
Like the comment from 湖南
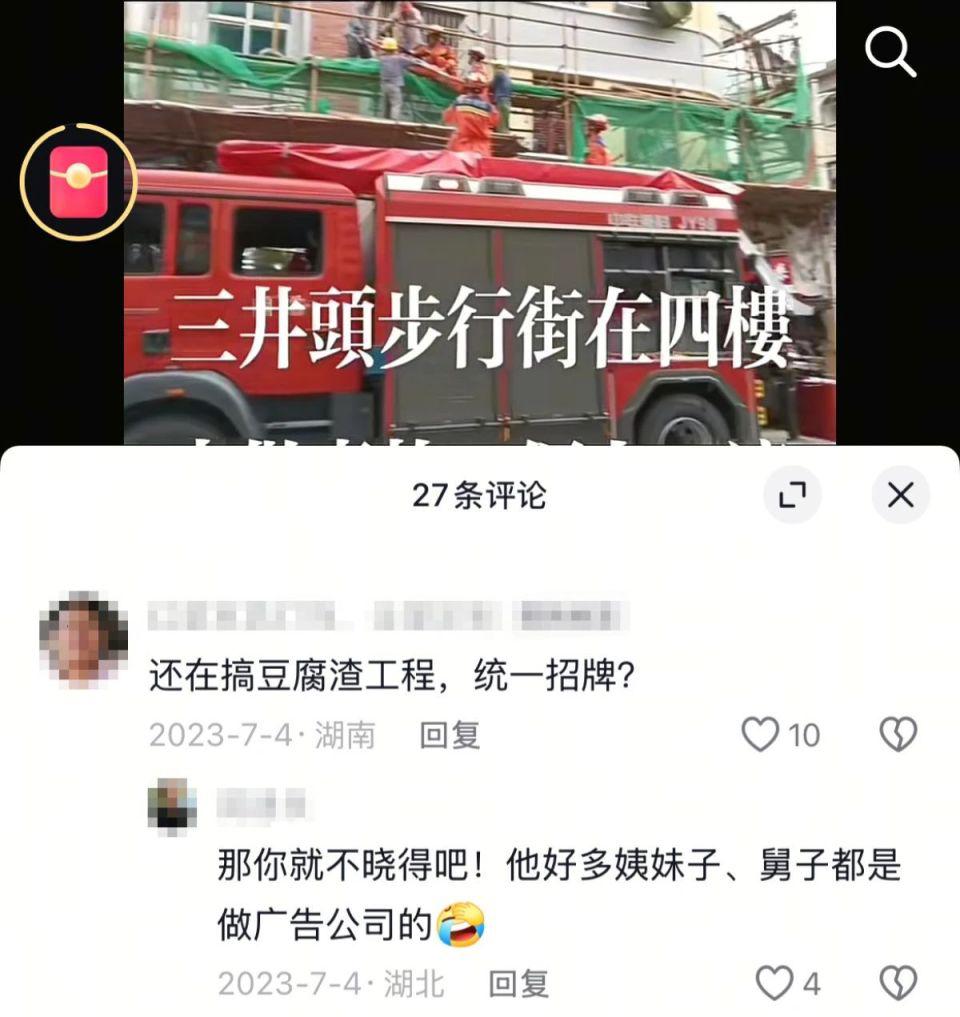click(x=761, y=735)
